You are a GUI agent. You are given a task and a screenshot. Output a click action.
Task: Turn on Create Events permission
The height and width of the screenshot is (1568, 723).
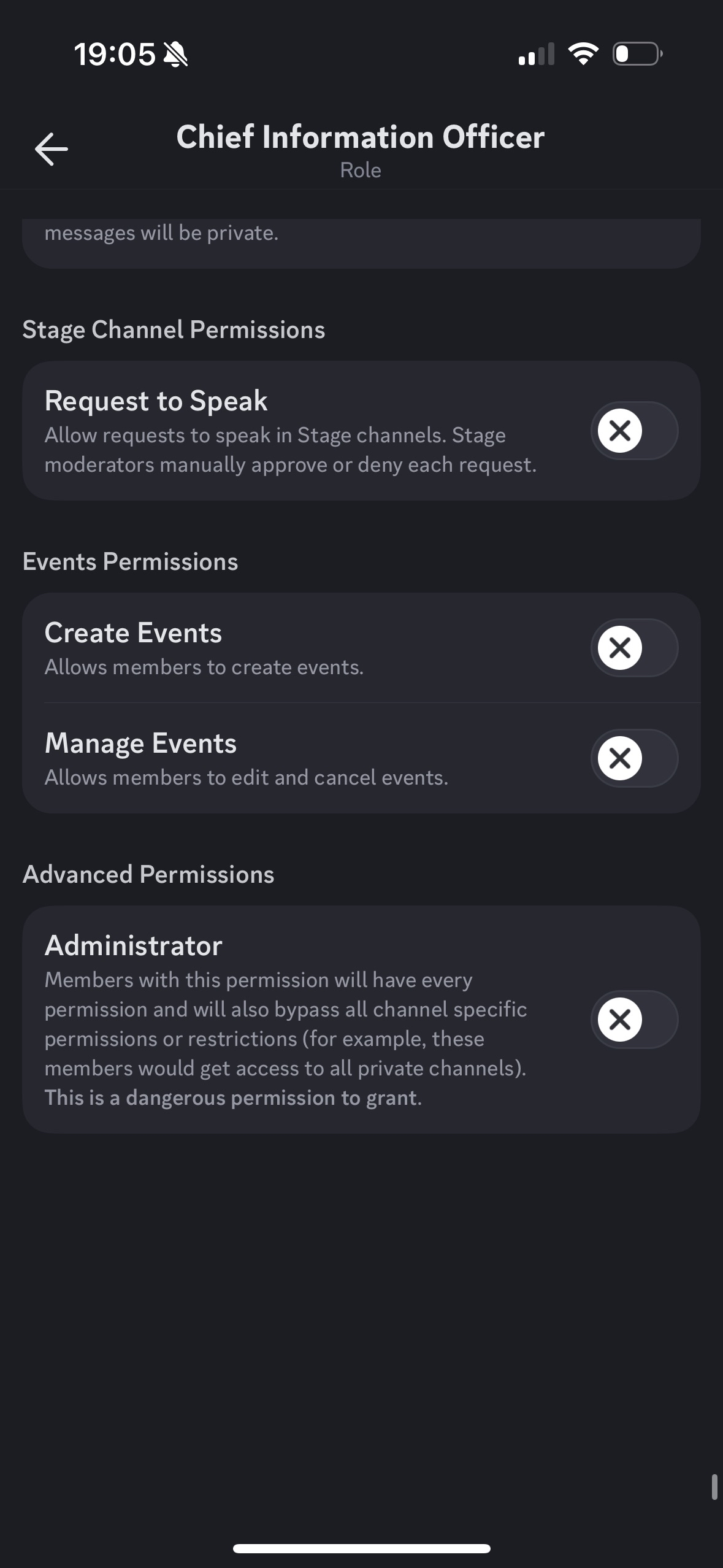click(x=634, y=648)
